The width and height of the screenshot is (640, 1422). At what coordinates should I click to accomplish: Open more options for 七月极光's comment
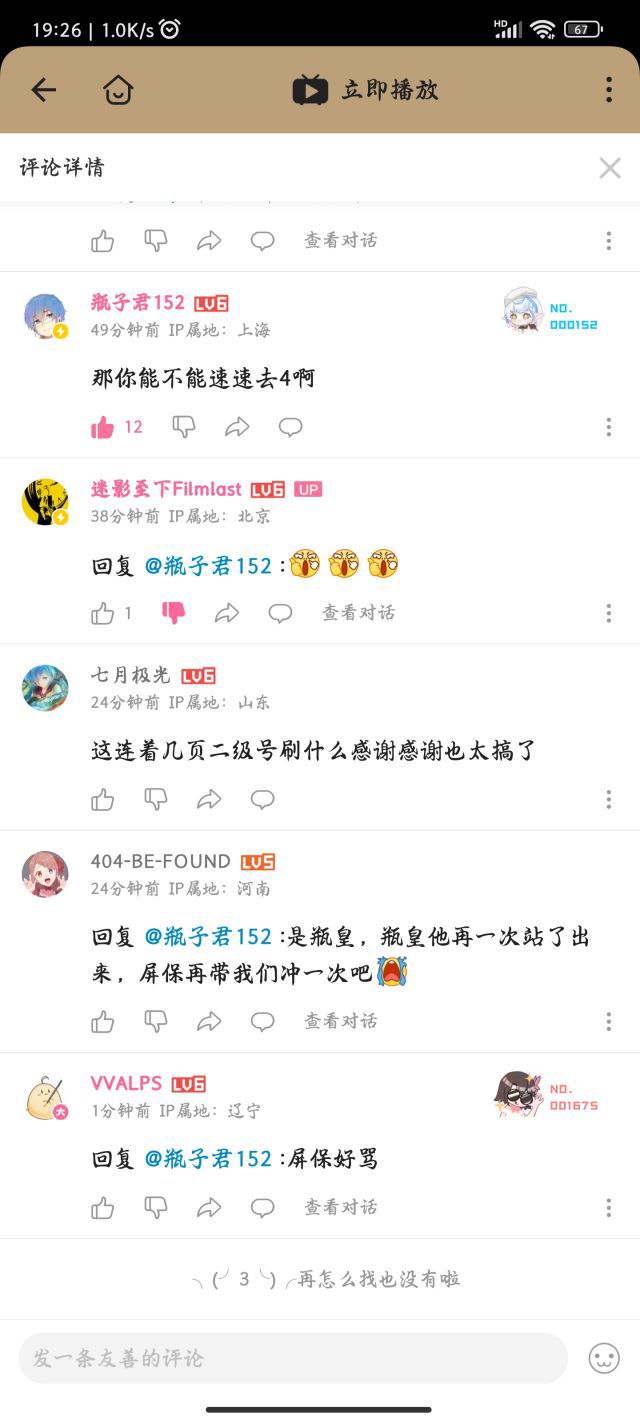click(x=608, y=799)
